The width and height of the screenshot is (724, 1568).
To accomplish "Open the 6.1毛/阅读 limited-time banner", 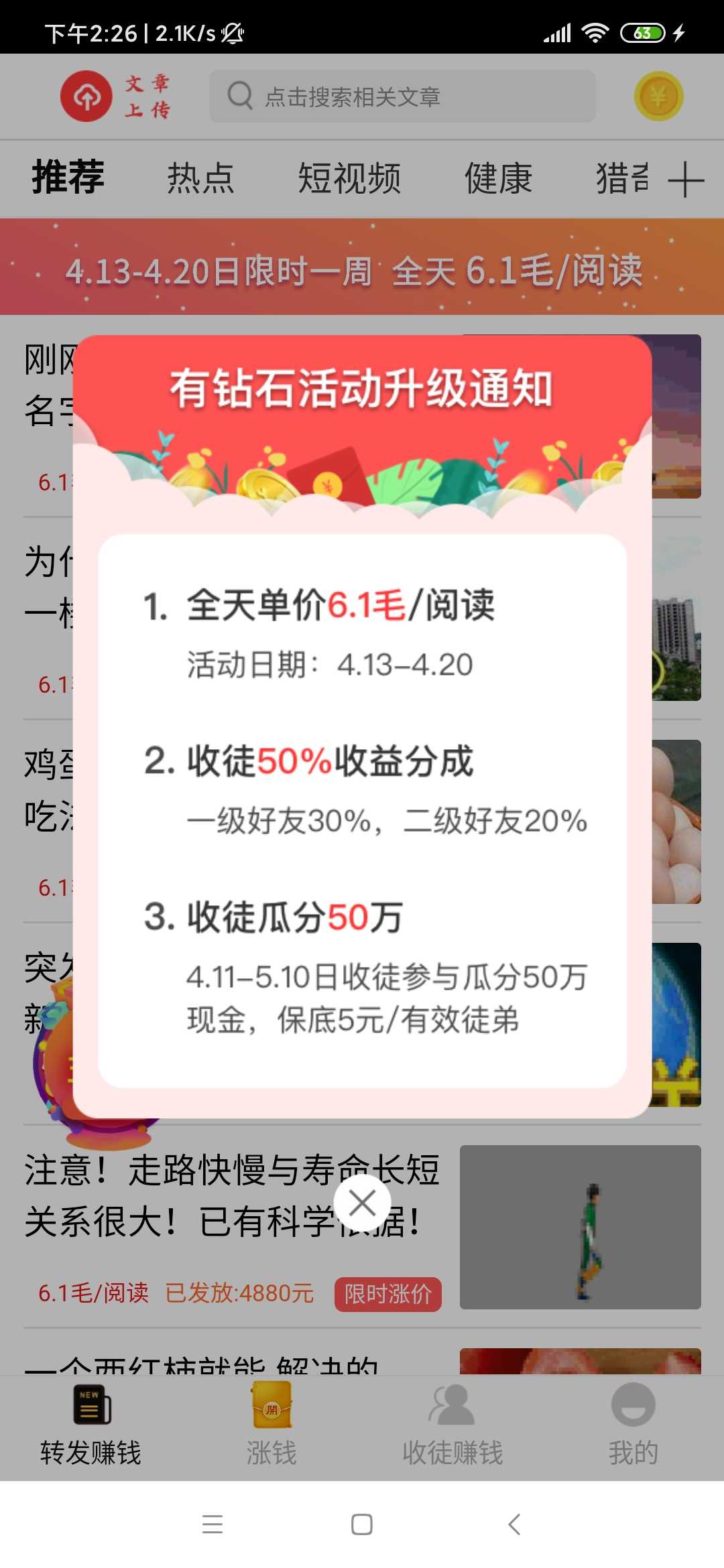I will point(362,267).
